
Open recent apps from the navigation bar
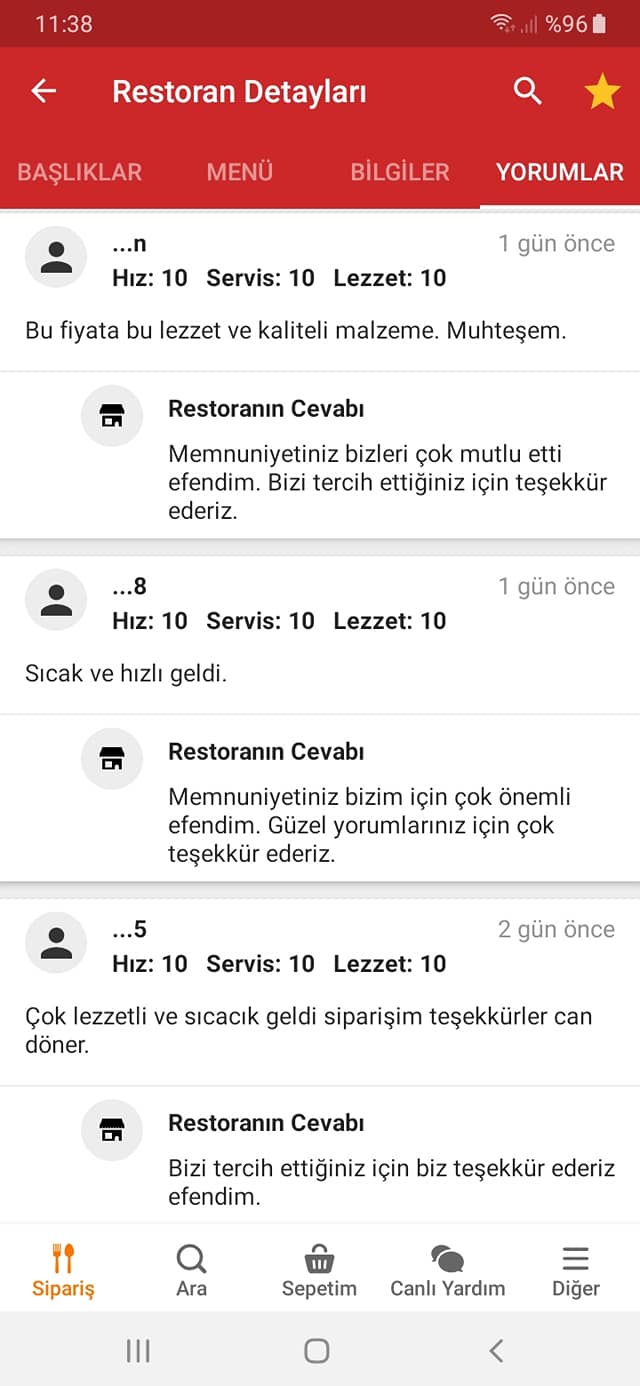138,1351
